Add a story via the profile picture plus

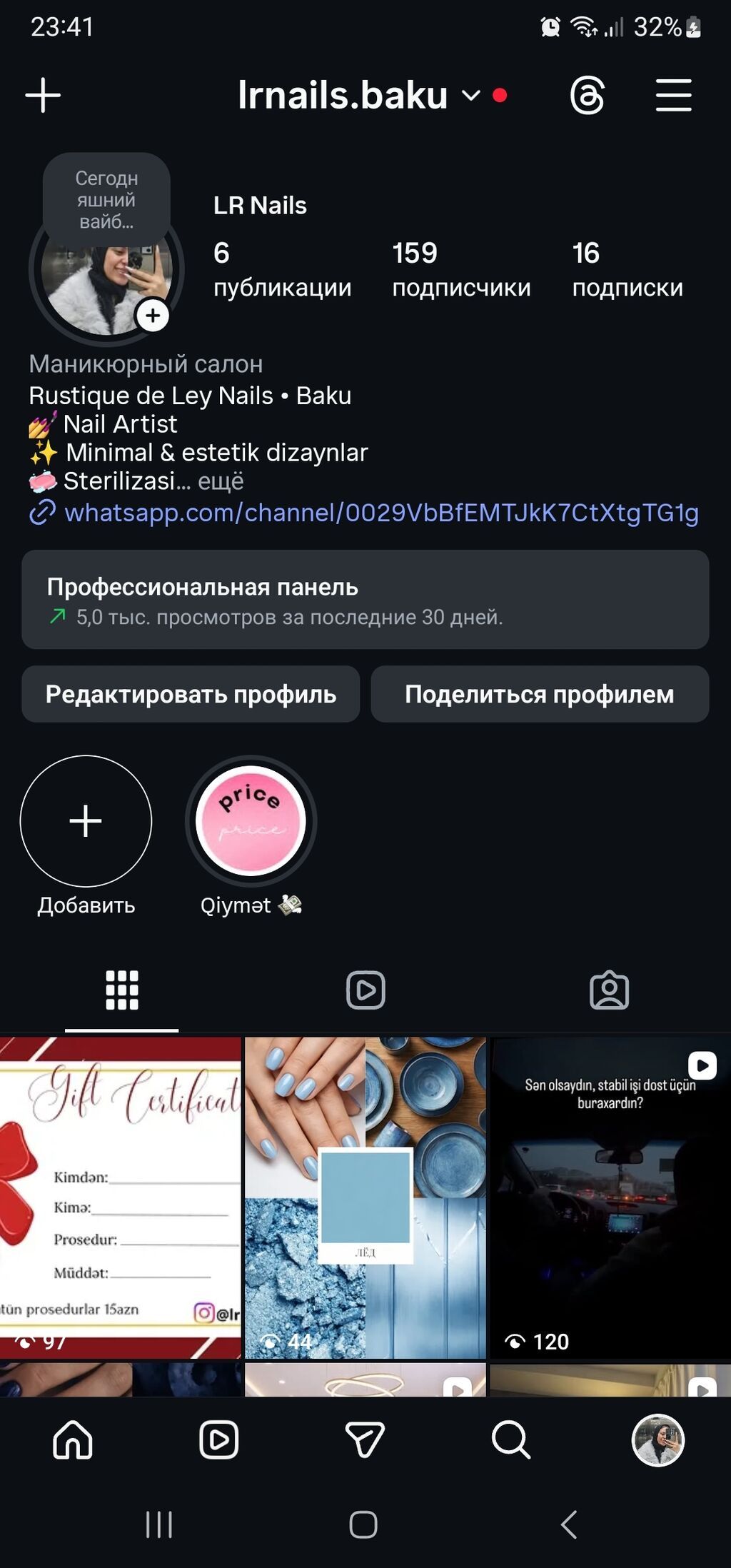pyautogui.click(x=153, y=315)
